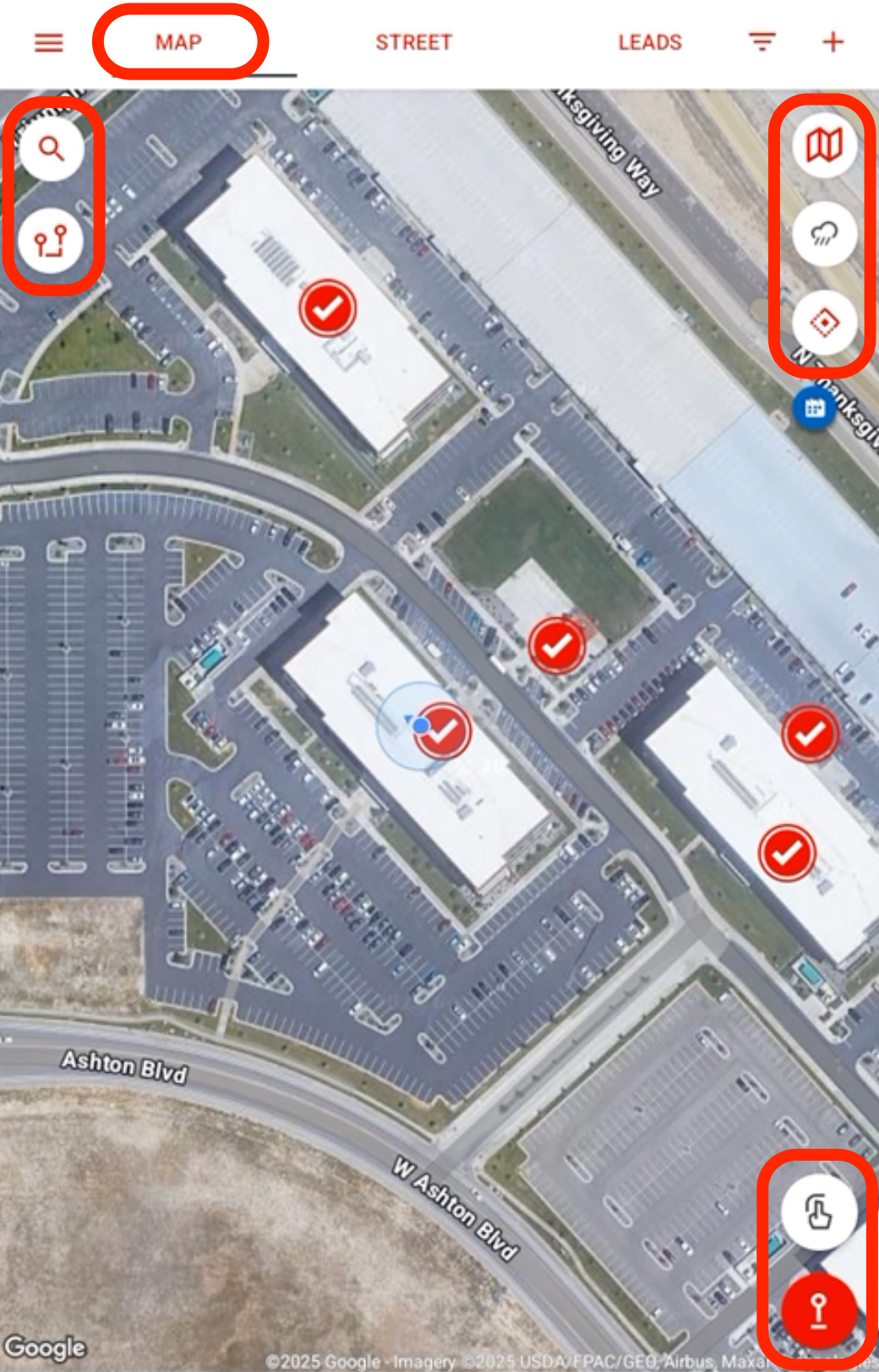The height and width of the screenshot is (1372, 879).
Task: Open the blue calendar marker
Action: point(814,409)
